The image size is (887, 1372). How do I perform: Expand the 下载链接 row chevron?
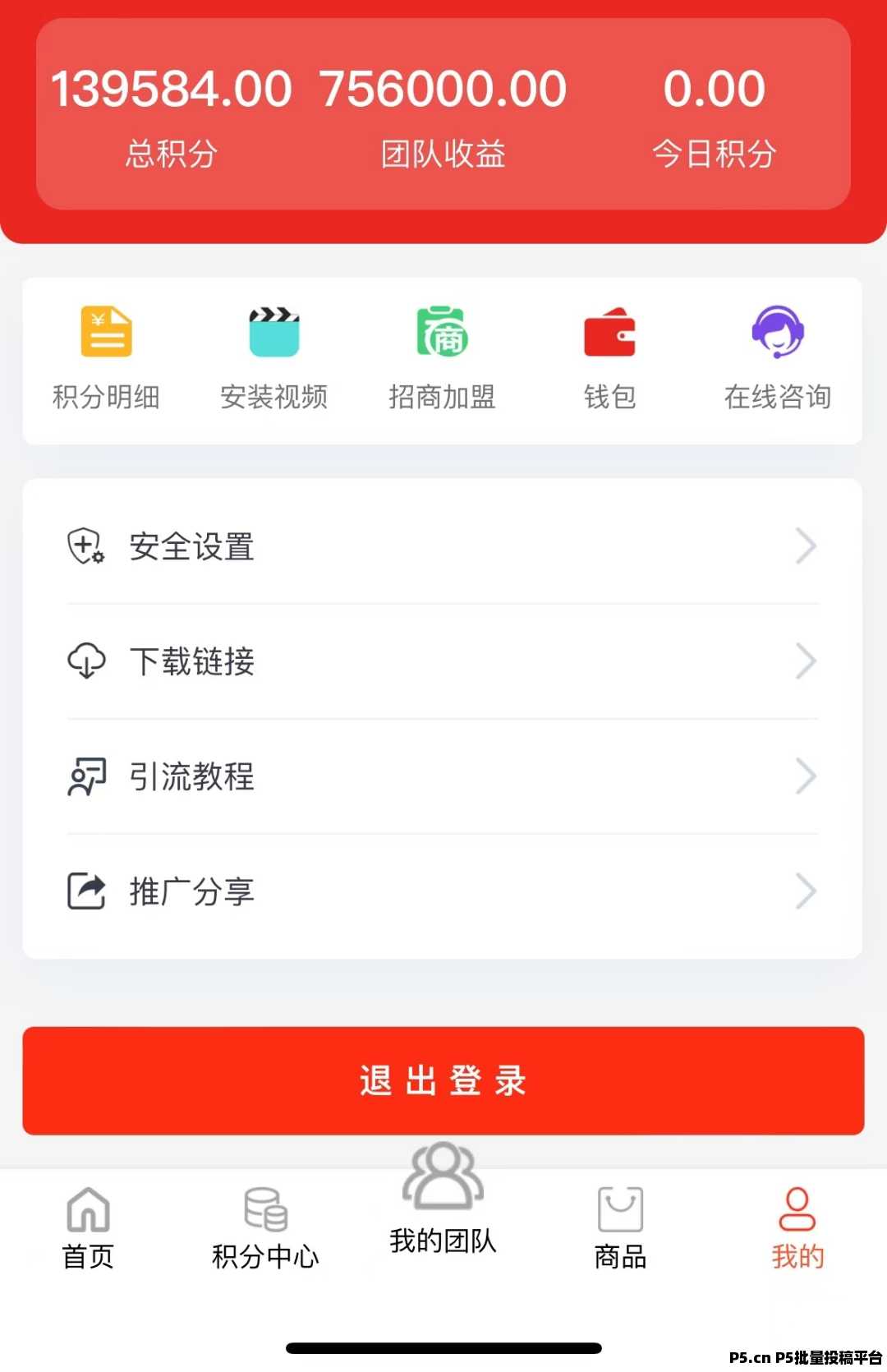click(x=804, y=661)
